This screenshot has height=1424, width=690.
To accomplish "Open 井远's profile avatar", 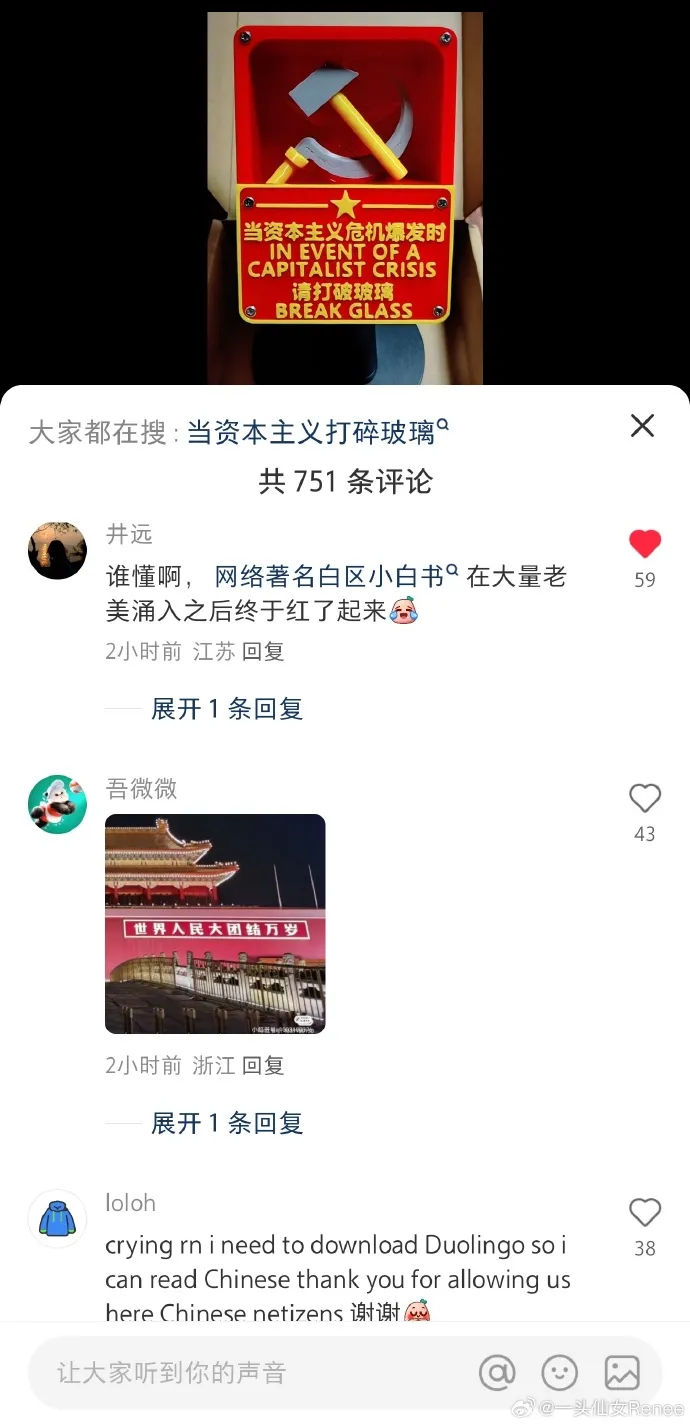I will point(57,550).
